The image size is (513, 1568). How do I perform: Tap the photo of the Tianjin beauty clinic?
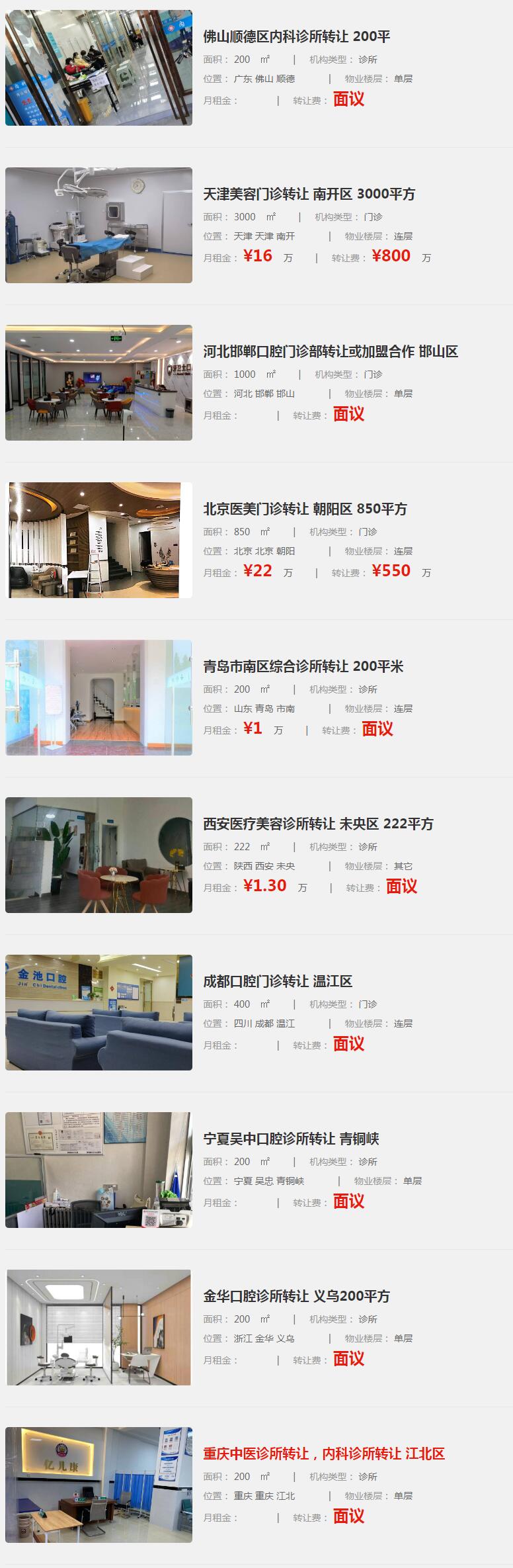(99, 225)
